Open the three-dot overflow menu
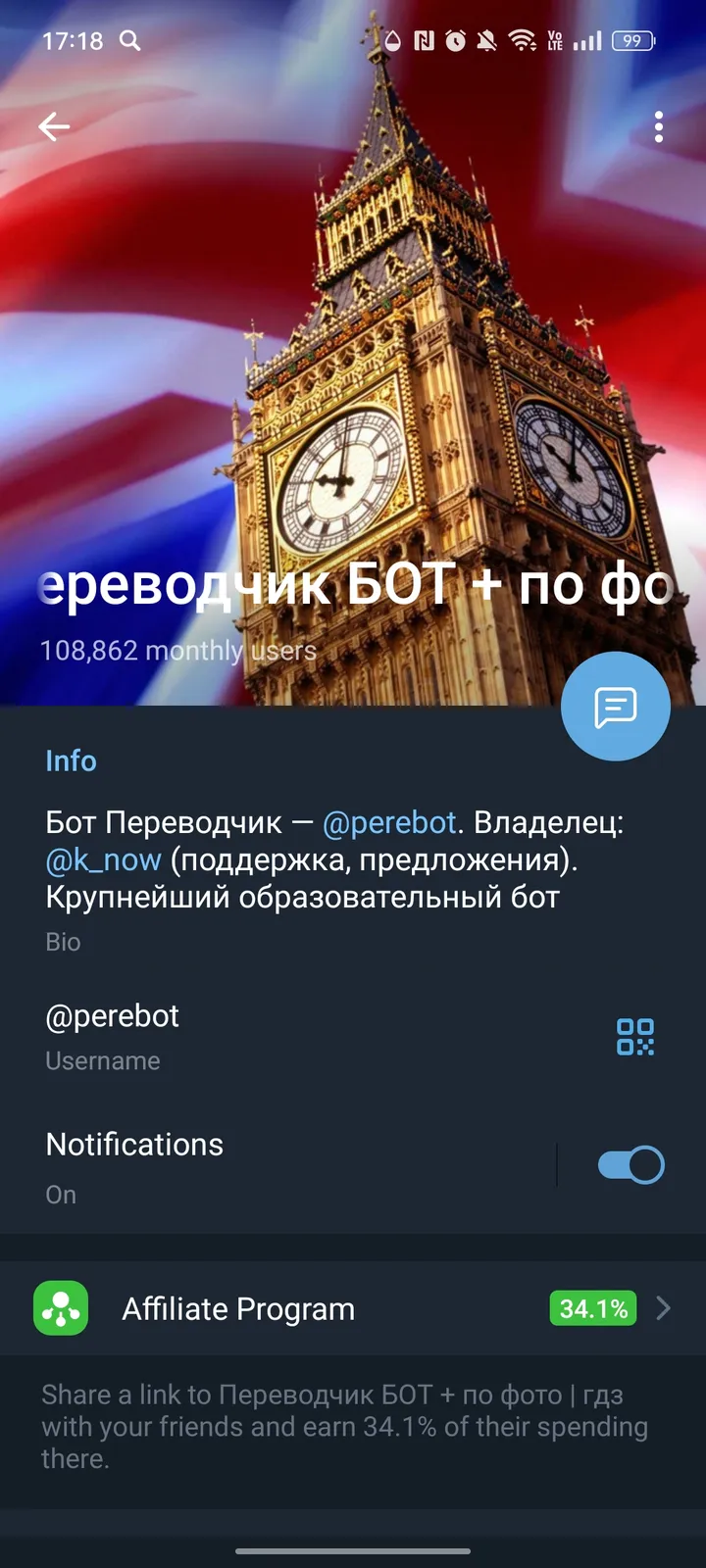The image size is (706, 1568). (x=658, y=126)
